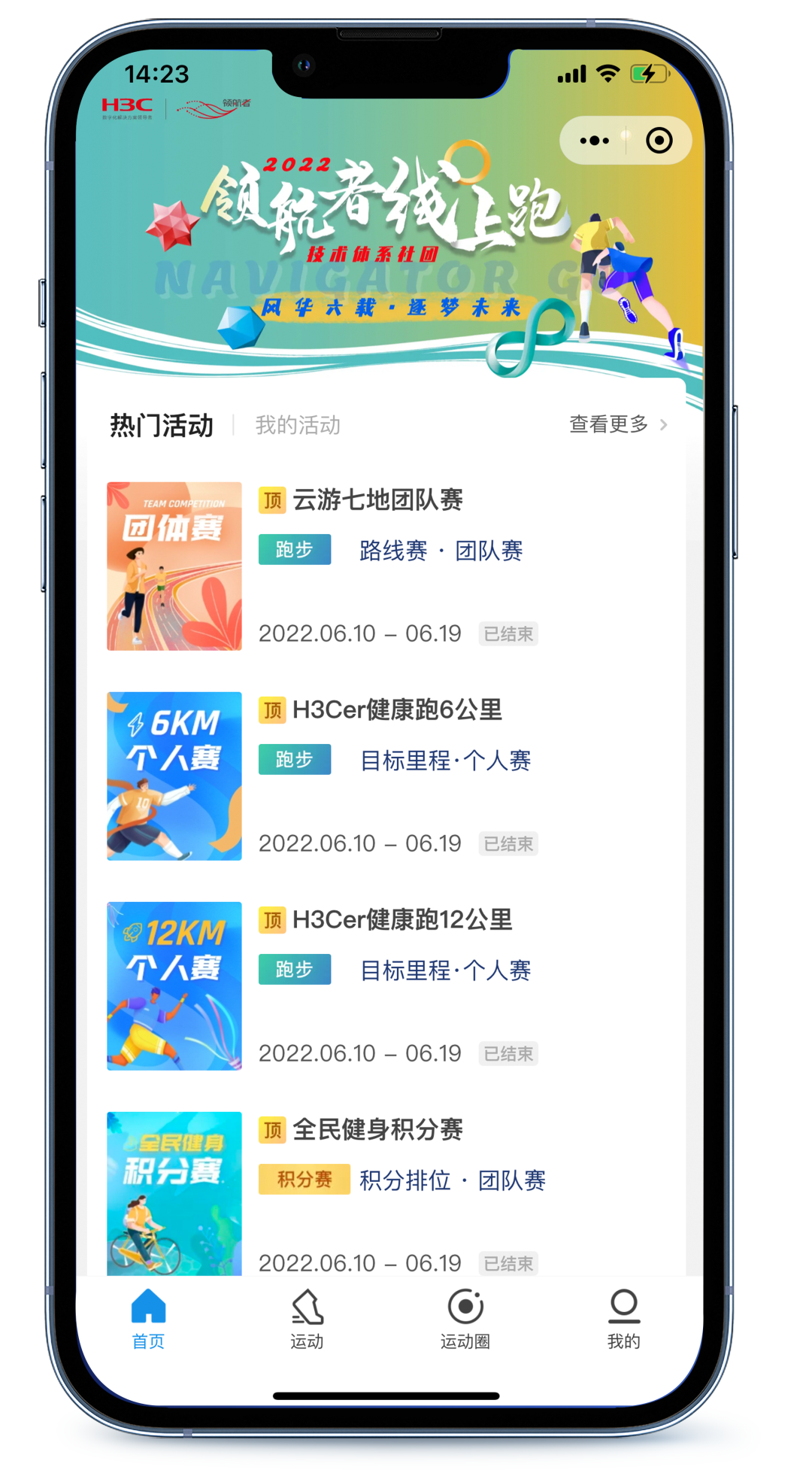This screenshot has width=812, height=1470.
Task: Open the 云游七地团队赛 activity
Action: point(377,500)
